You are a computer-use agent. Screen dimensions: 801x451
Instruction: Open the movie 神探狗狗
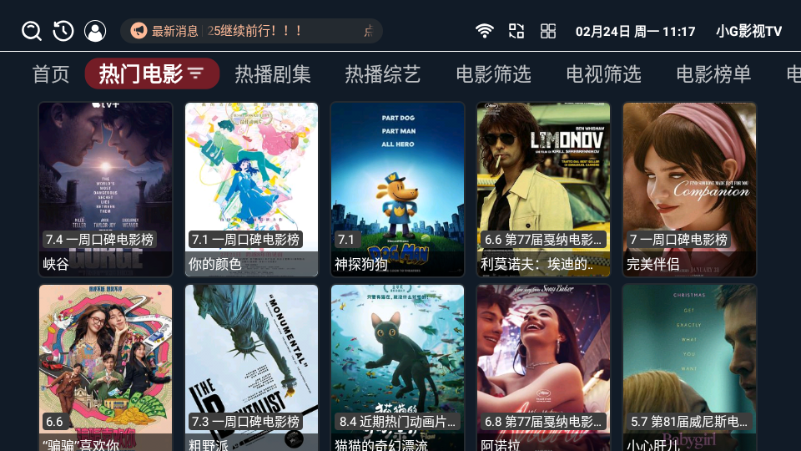(398, 188)
